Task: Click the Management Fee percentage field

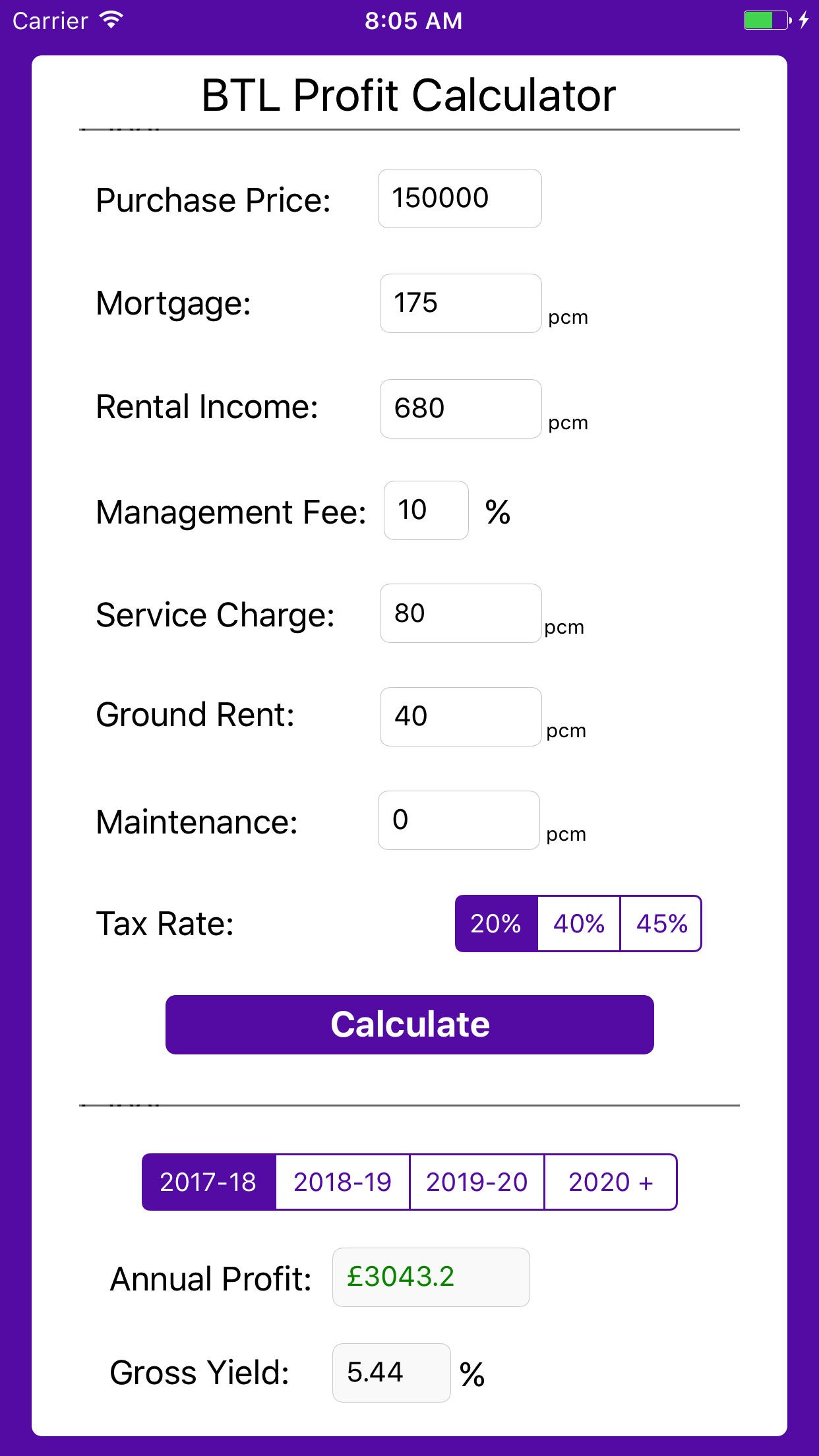Action: click(425, 510)
